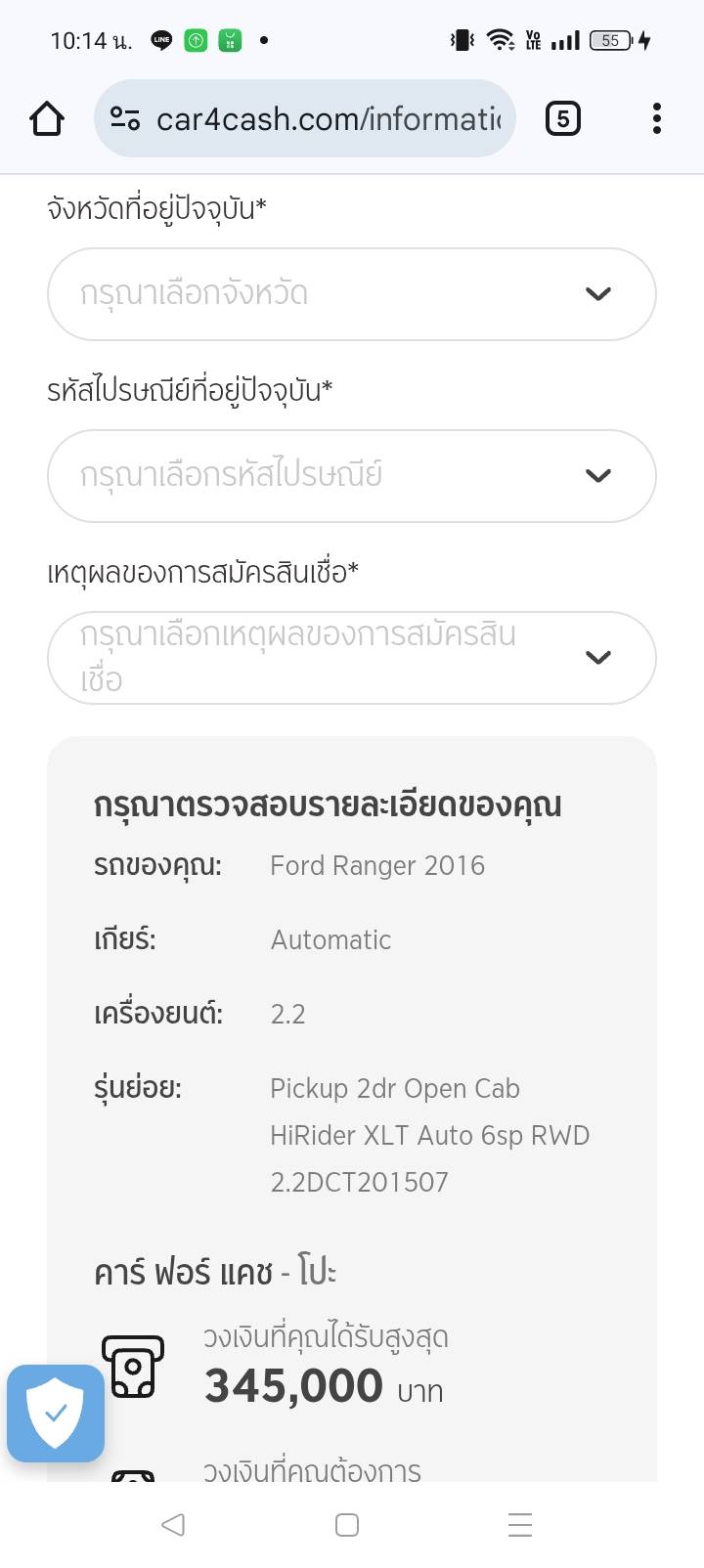View site info icon in address bar
The width and height of the screenshot is (704, 1568).
pyautogui.click(x=125, y=119)
